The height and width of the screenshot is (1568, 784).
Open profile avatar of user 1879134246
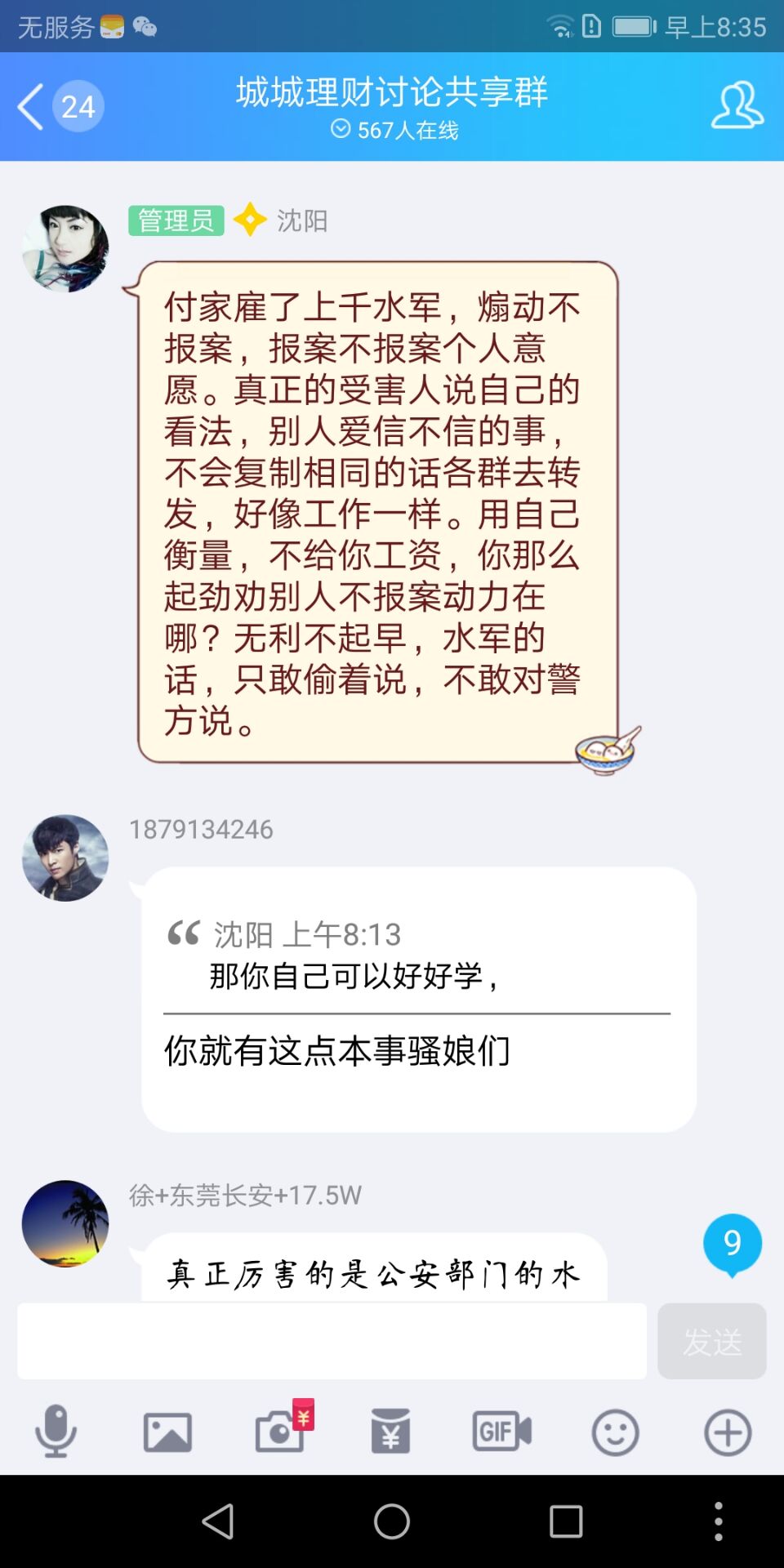pyautogui.click(x=65, y=857)
